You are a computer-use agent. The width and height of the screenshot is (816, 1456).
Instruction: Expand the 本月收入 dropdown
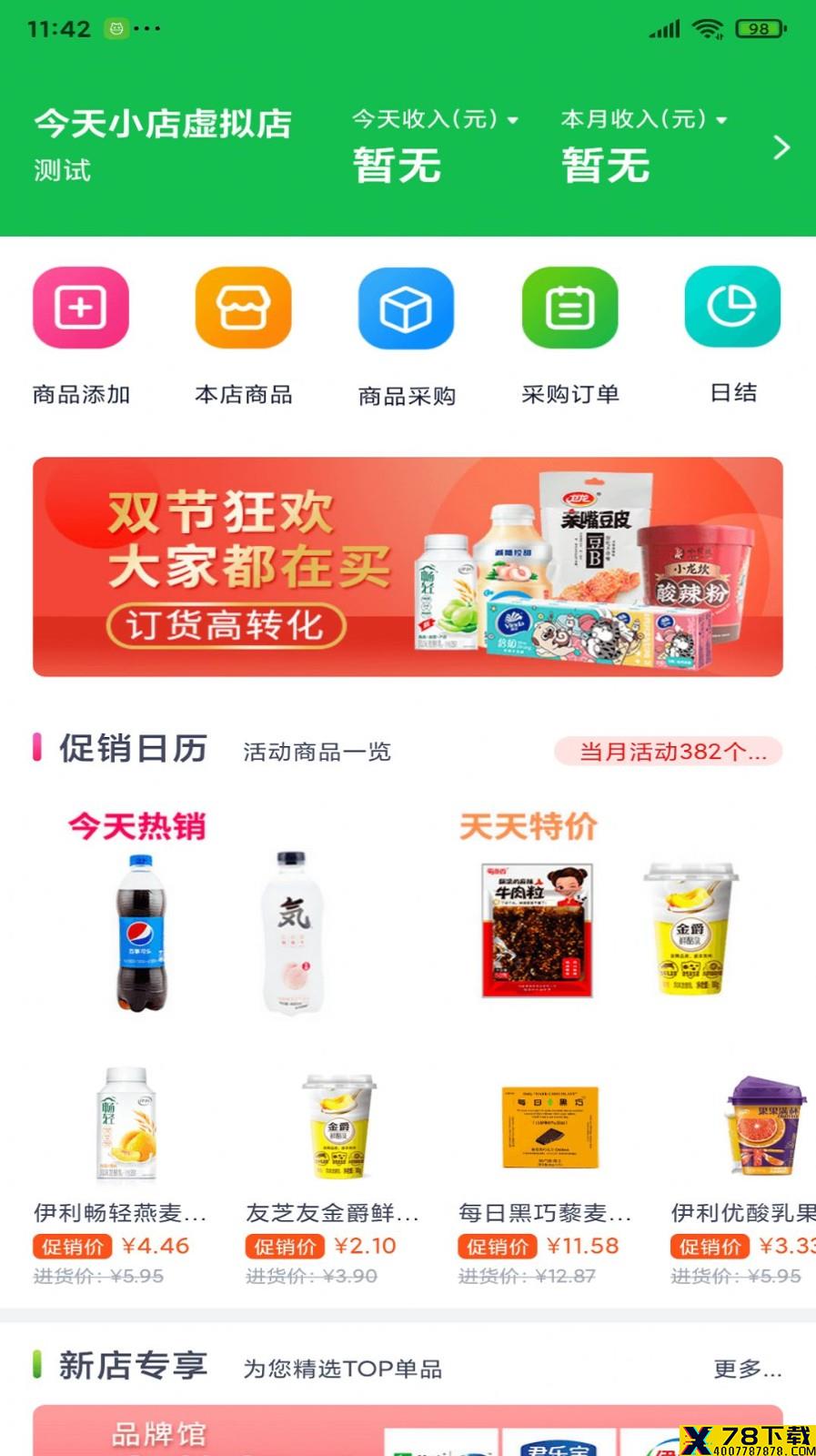point(644,119)
